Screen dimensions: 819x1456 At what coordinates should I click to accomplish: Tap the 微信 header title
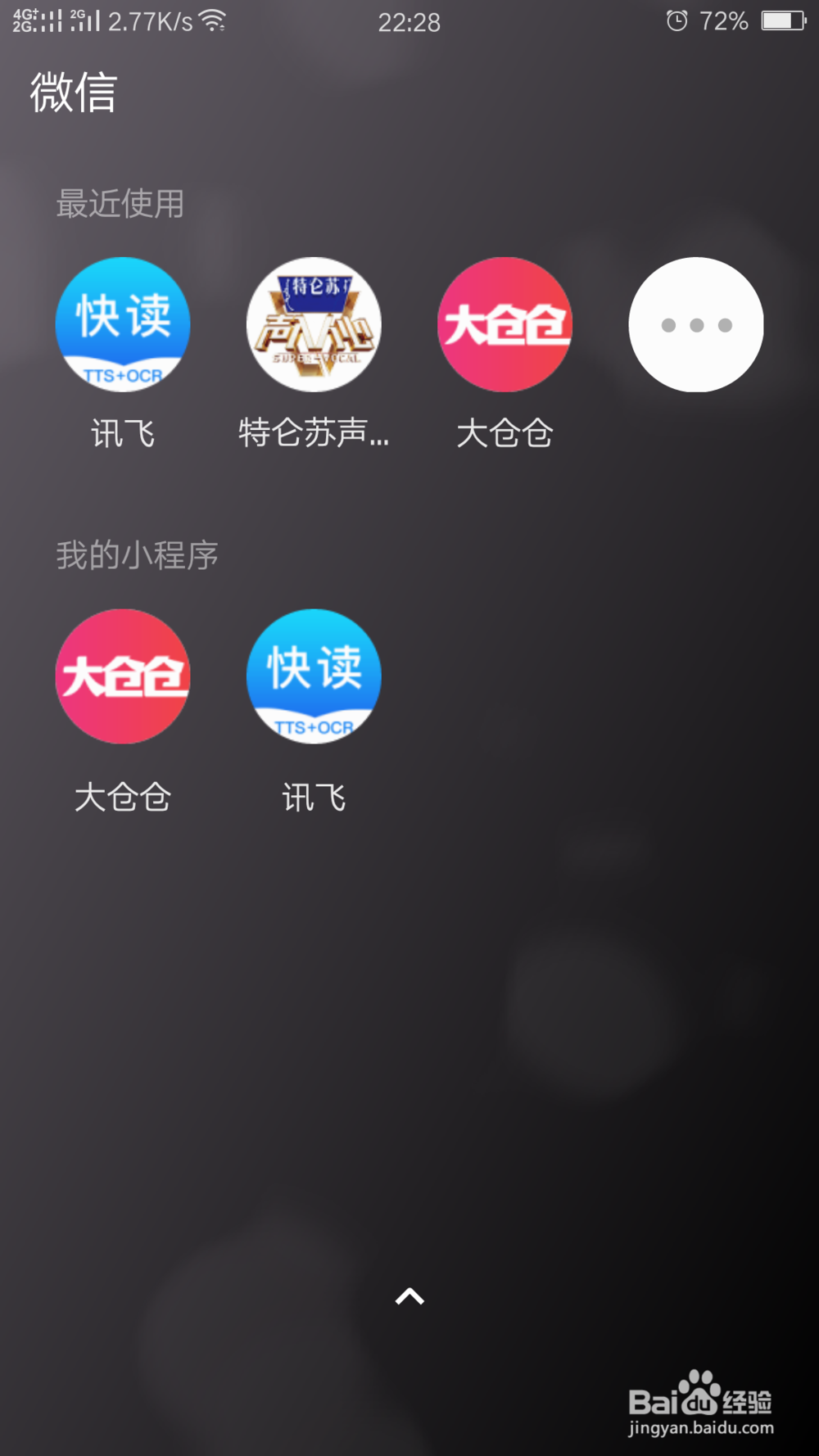coord(74,93)
